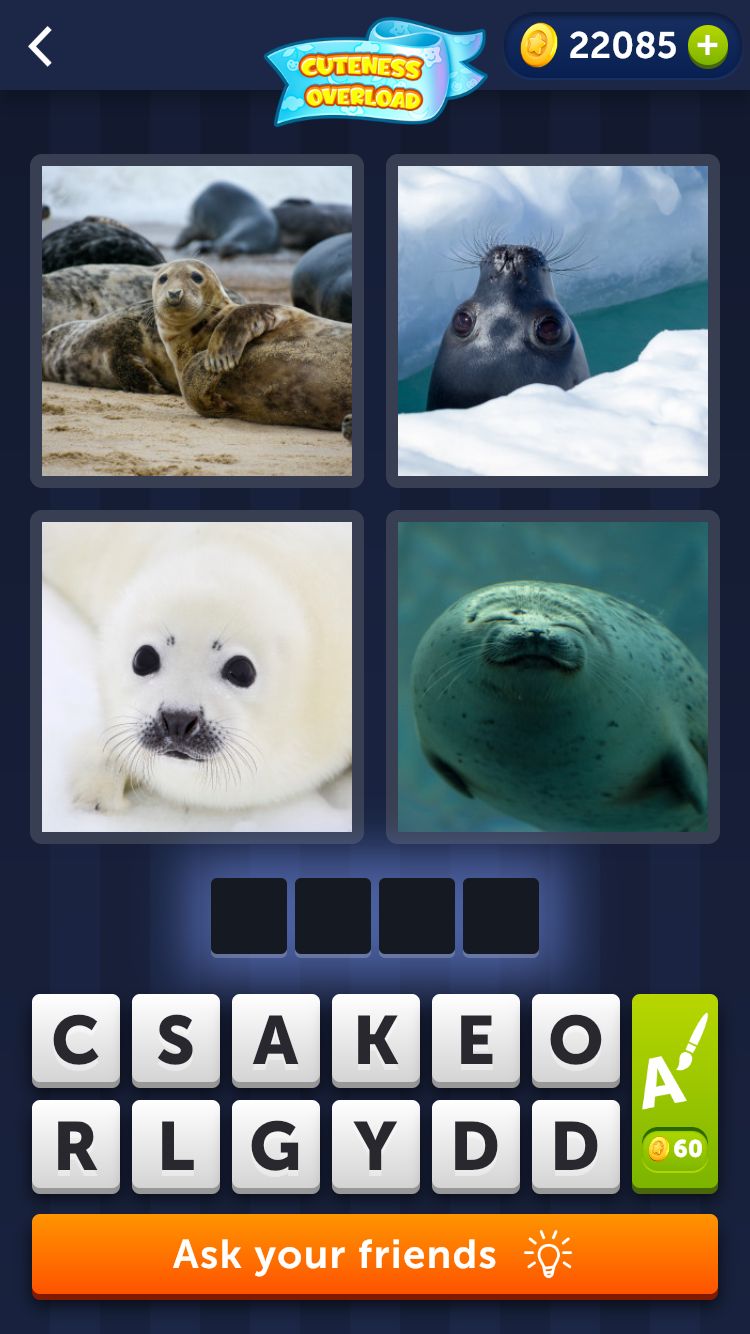Select the letter G tile
This screenshot has height=1334, width=750.
pos(276,1147)
